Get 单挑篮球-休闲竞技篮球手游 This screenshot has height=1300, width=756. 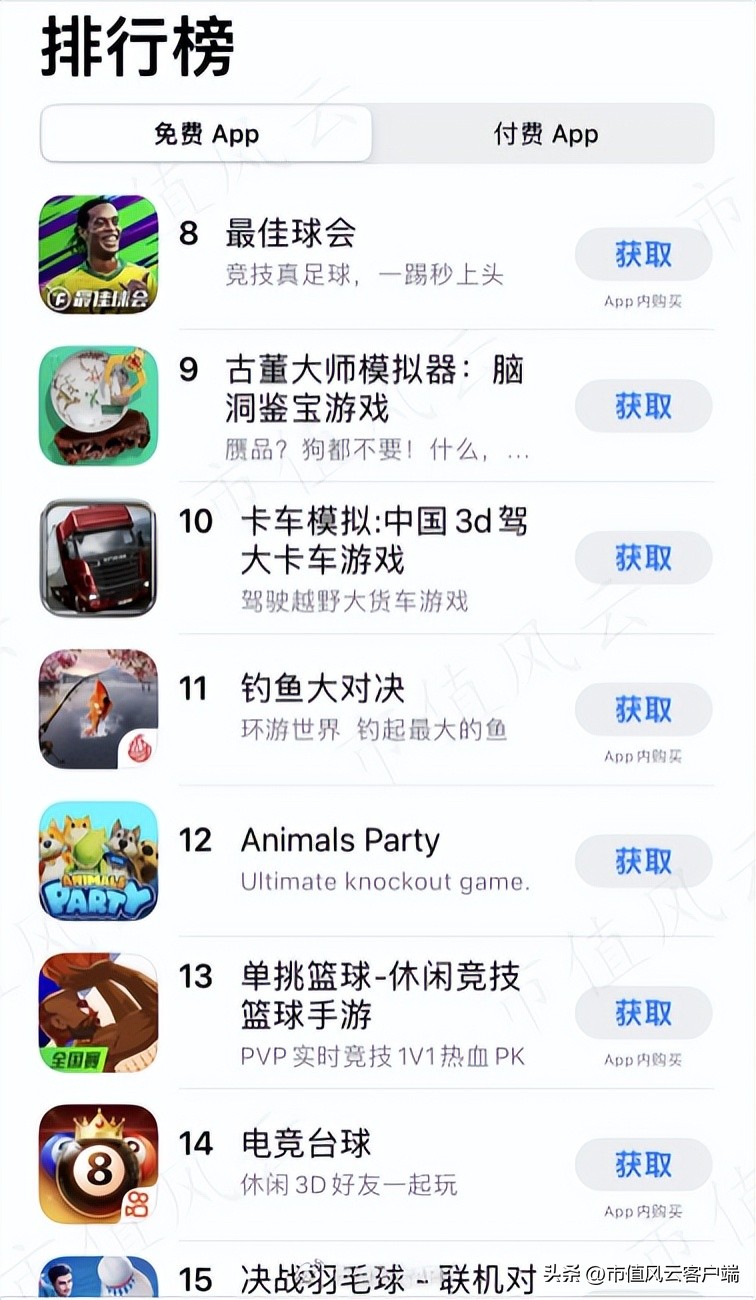(643, 1013)
